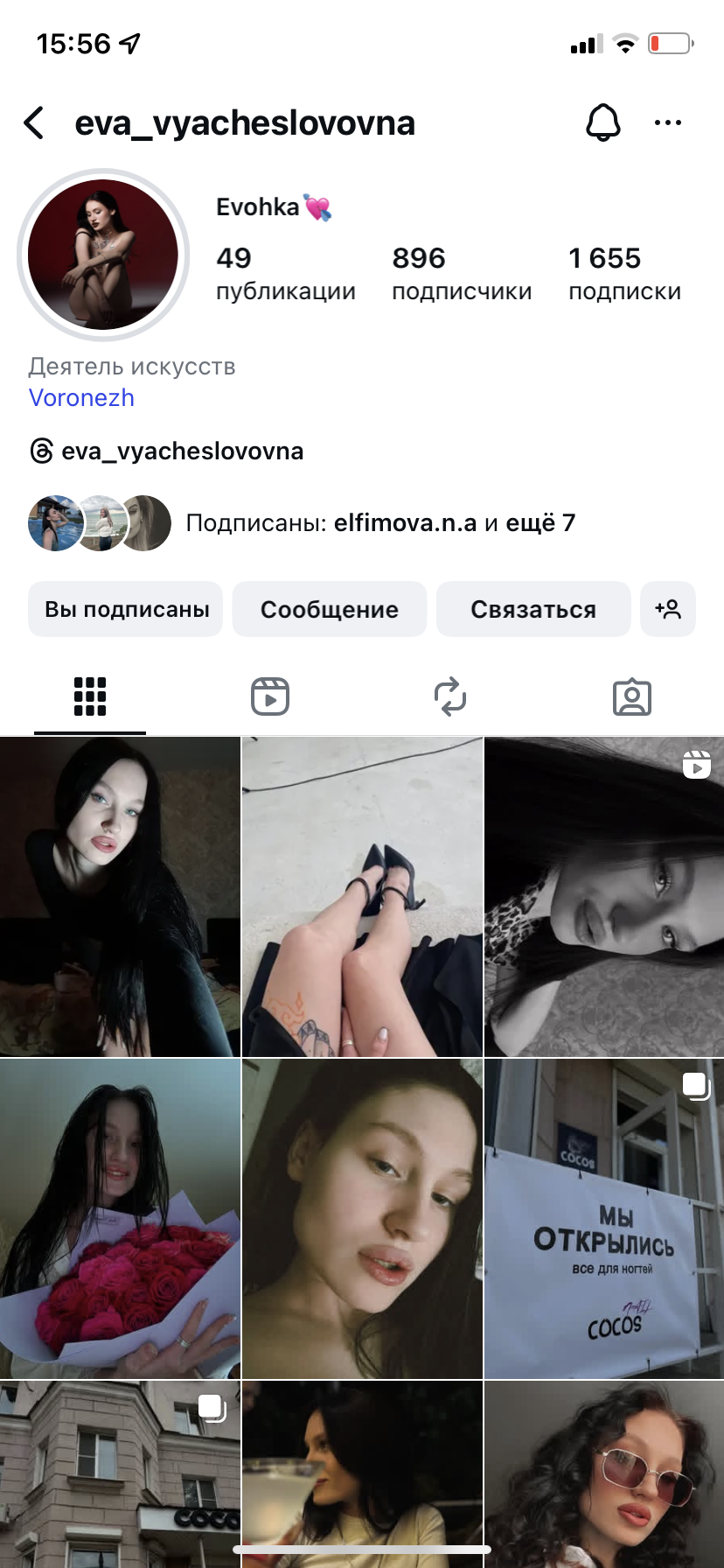Image resolution: width=724 pixels, height=1568 pixels.
Task: Open the black-and-white reel video
Action: (604, 897)
